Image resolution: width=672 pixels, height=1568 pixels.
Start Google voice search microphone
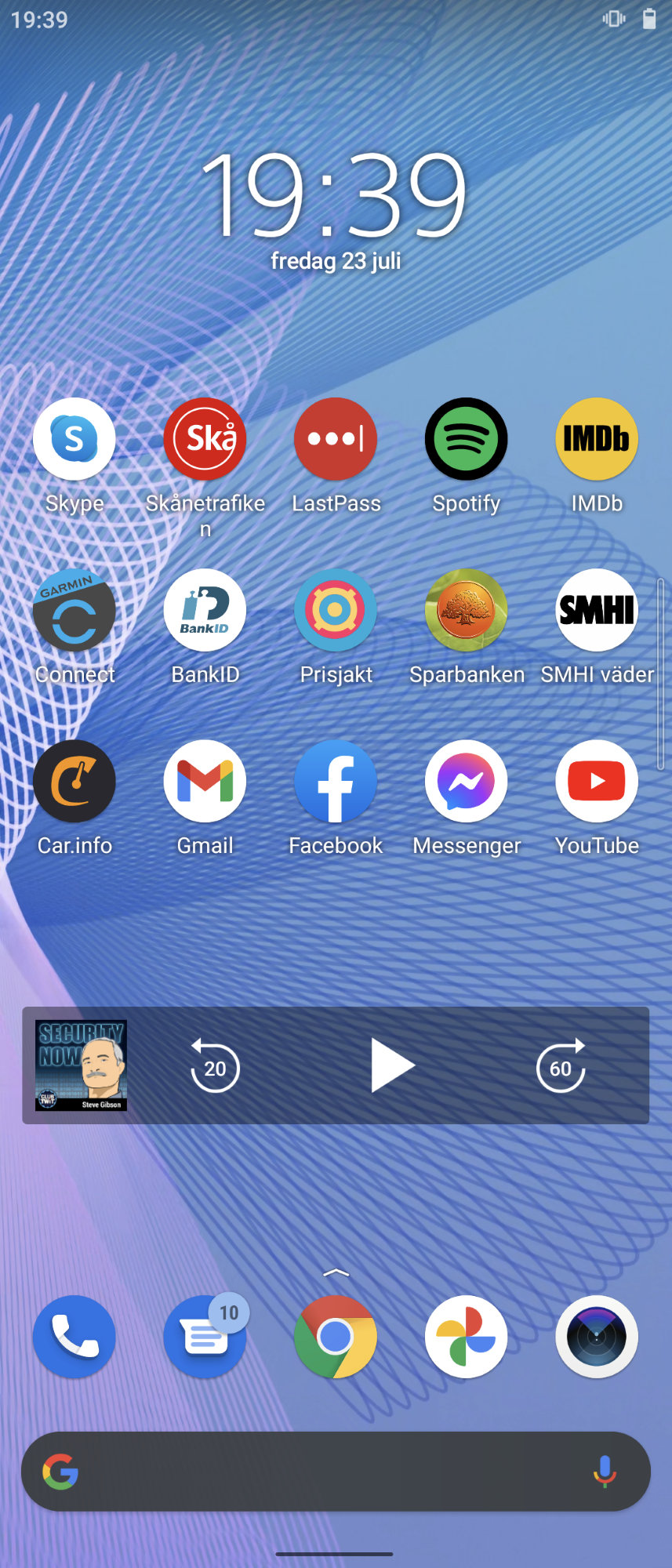(605, 1472)
